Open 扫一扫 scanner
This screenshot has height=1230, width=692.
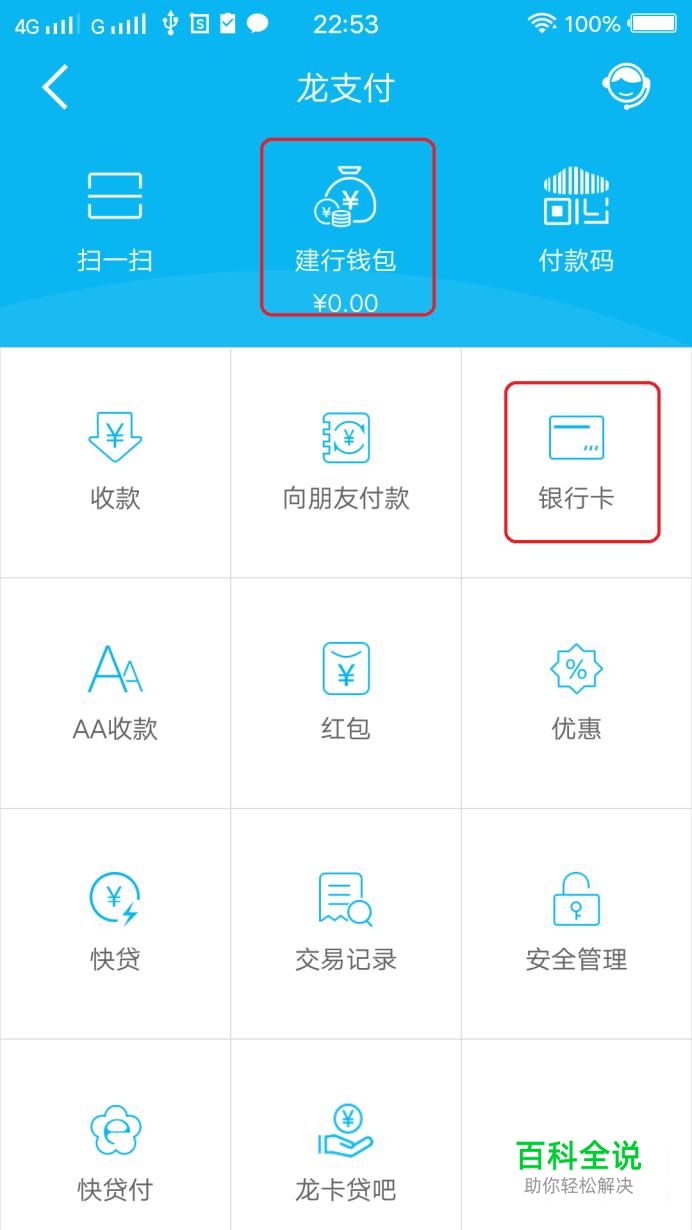tap(115, 222)
